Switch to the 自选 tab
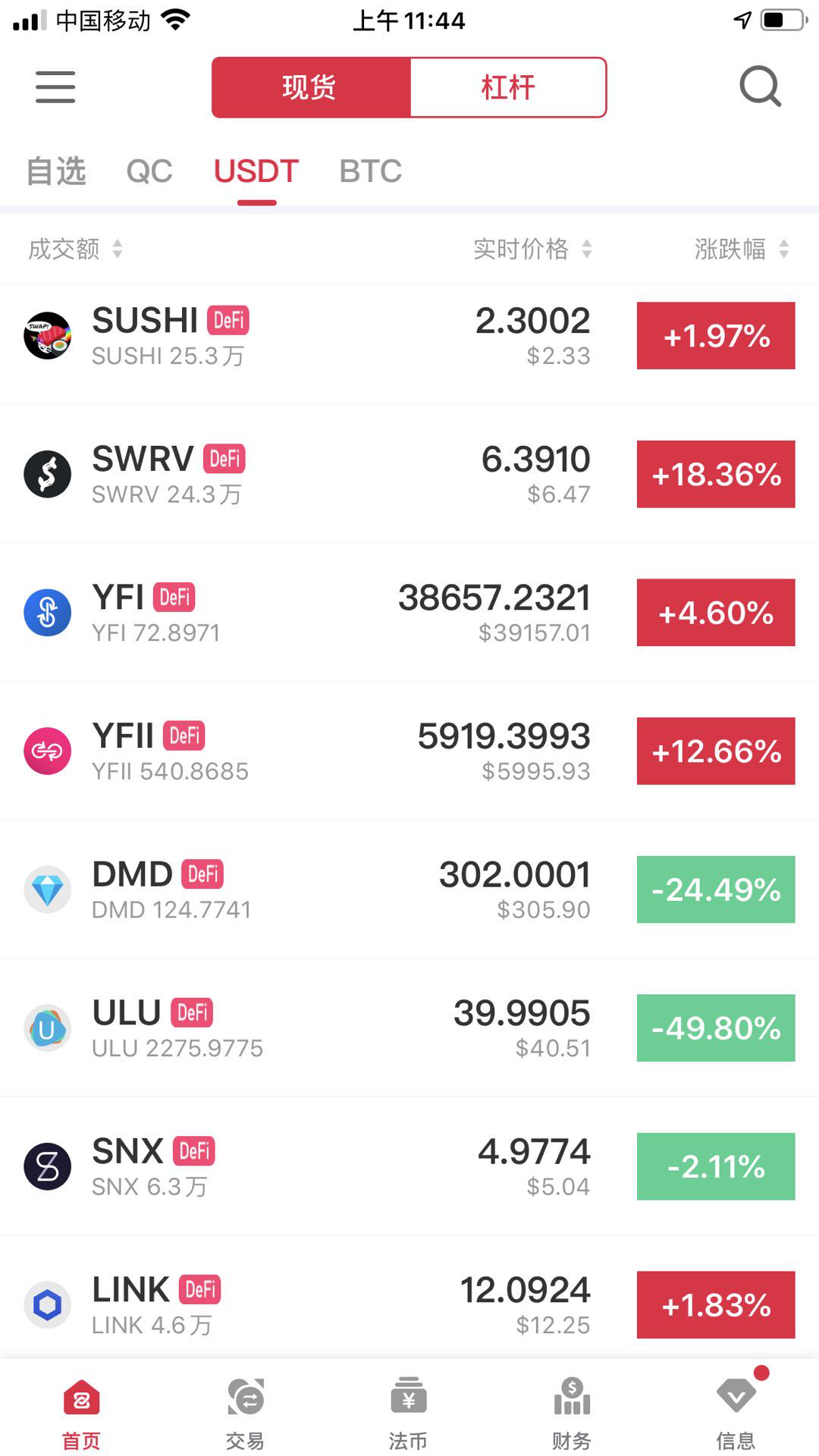Image resolution: width=819 pixels, height=1456 pixels. click(x=55, y=171)
